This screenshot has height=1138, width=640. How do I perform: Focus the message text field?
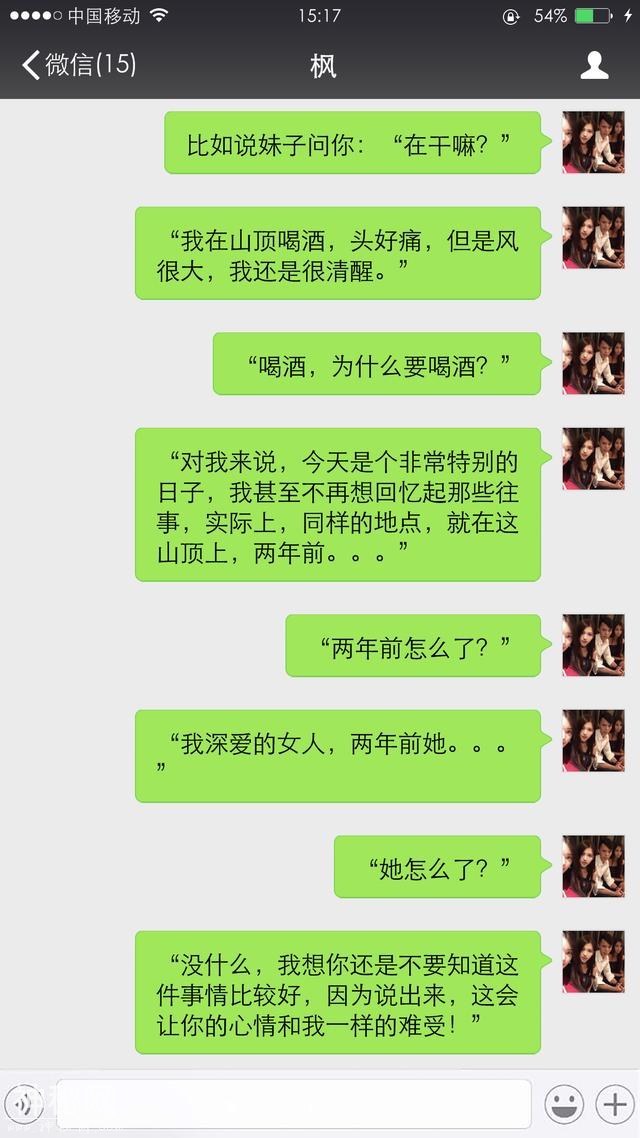pos(293,1104)
